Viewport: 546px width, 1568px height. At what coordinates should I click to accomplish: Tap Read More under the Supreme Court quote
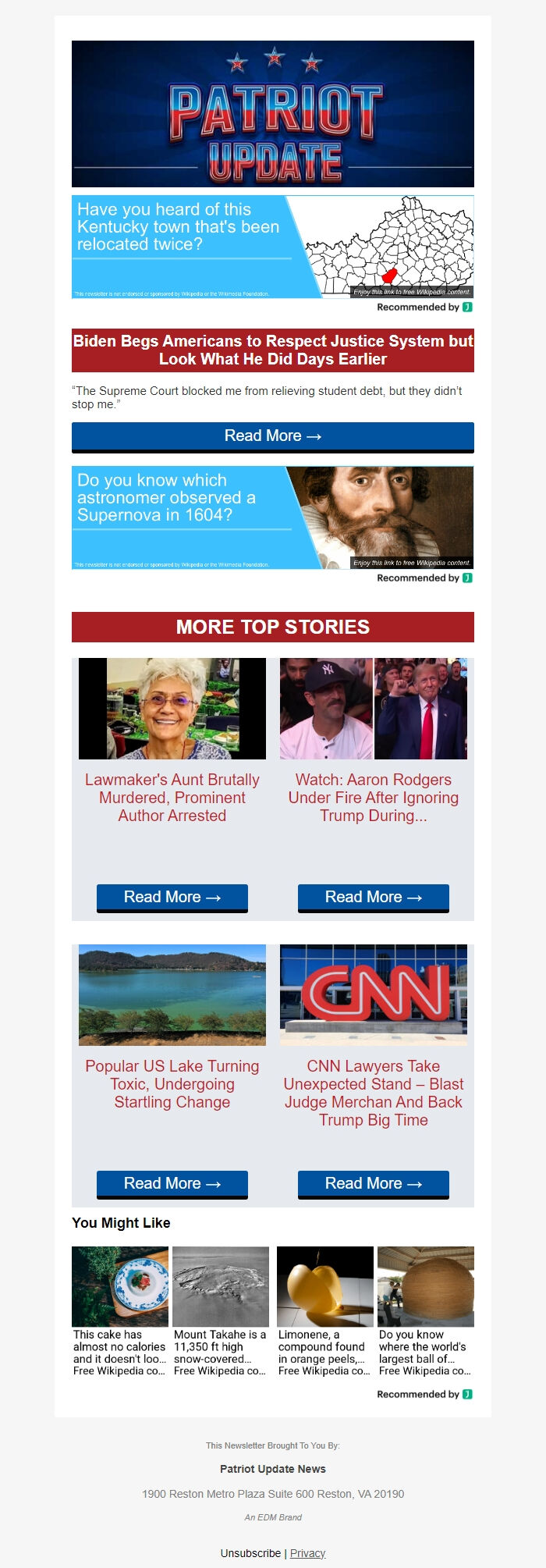(272, 436)
